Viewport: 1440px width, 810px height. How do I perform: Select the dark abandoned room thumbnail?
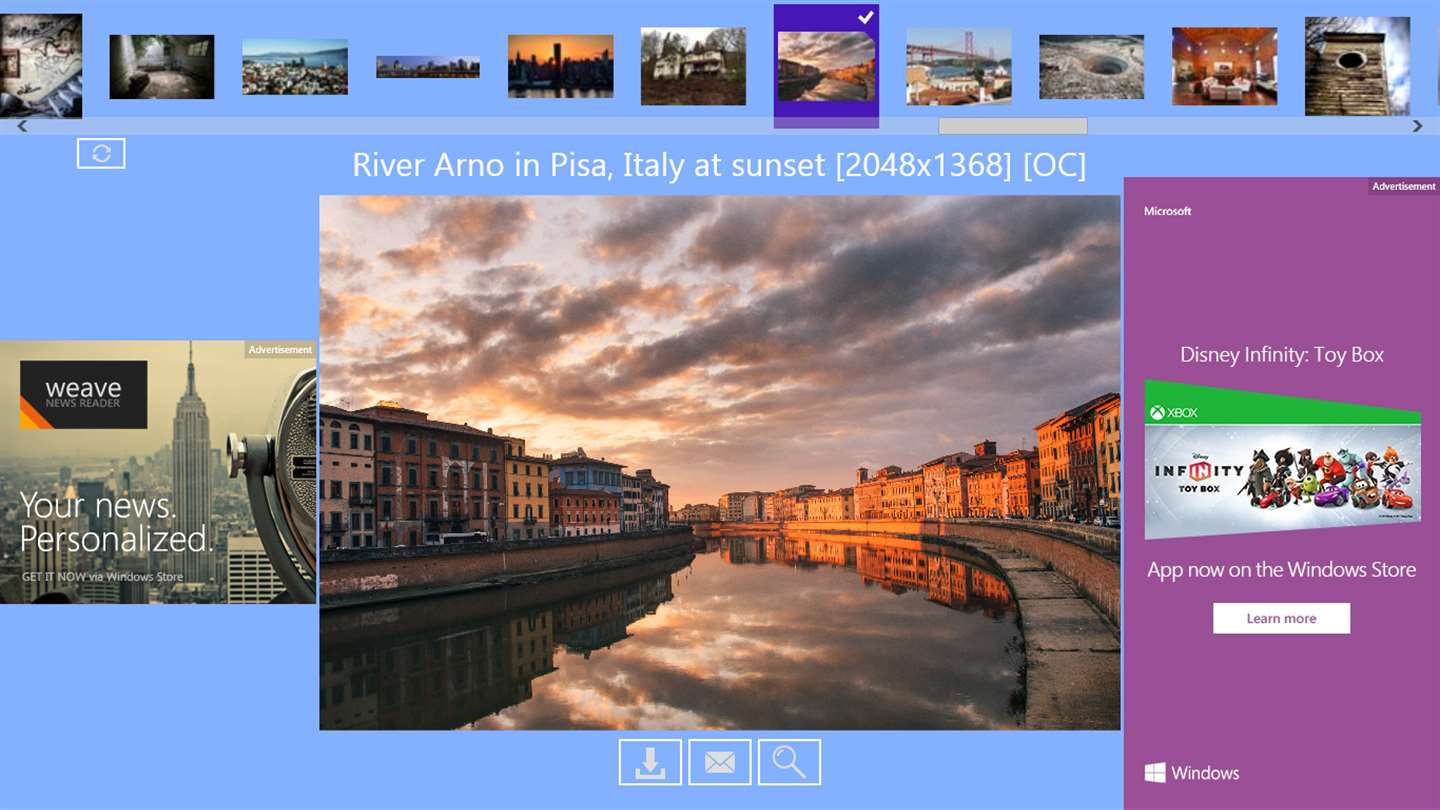(x=162, y=66)
